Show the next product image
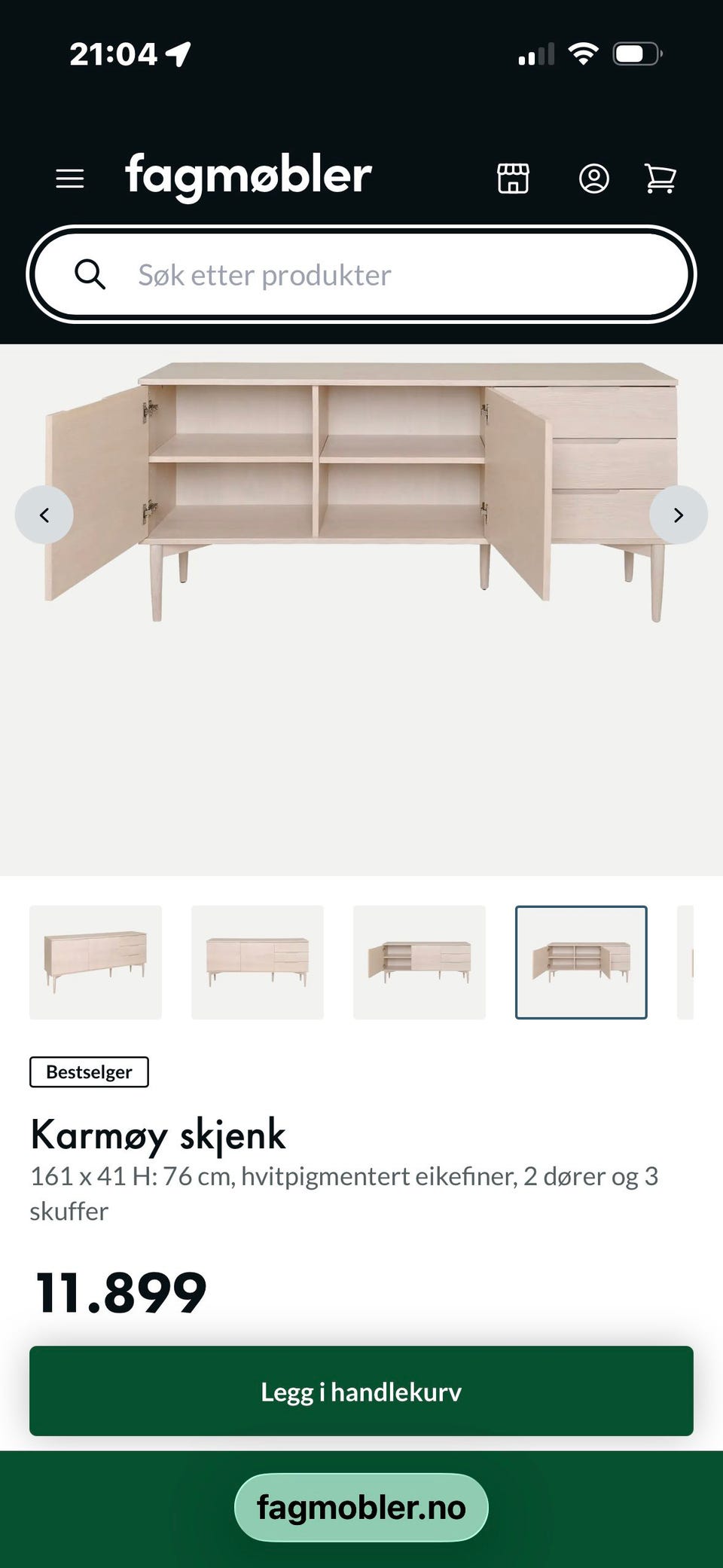723x1568 pixels. (679, 515)
